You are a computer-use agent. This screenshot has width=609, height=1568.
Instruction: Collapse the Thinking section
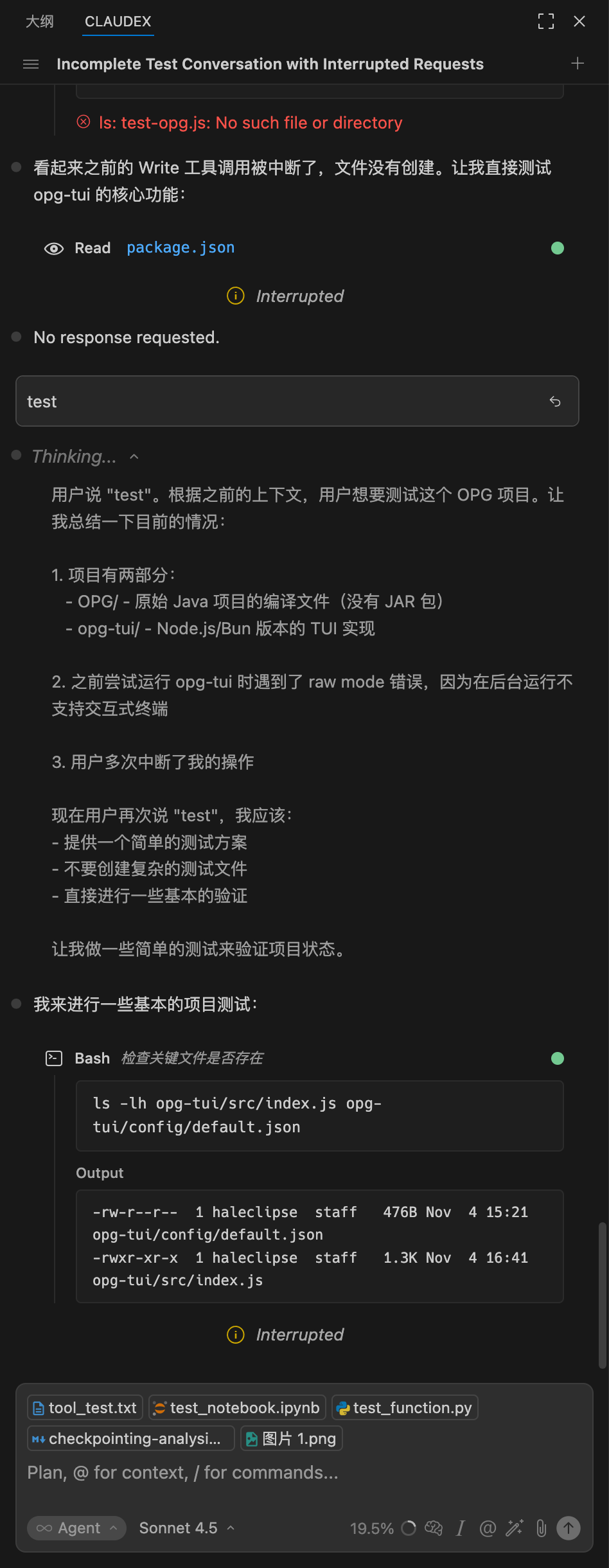(134, 456)
